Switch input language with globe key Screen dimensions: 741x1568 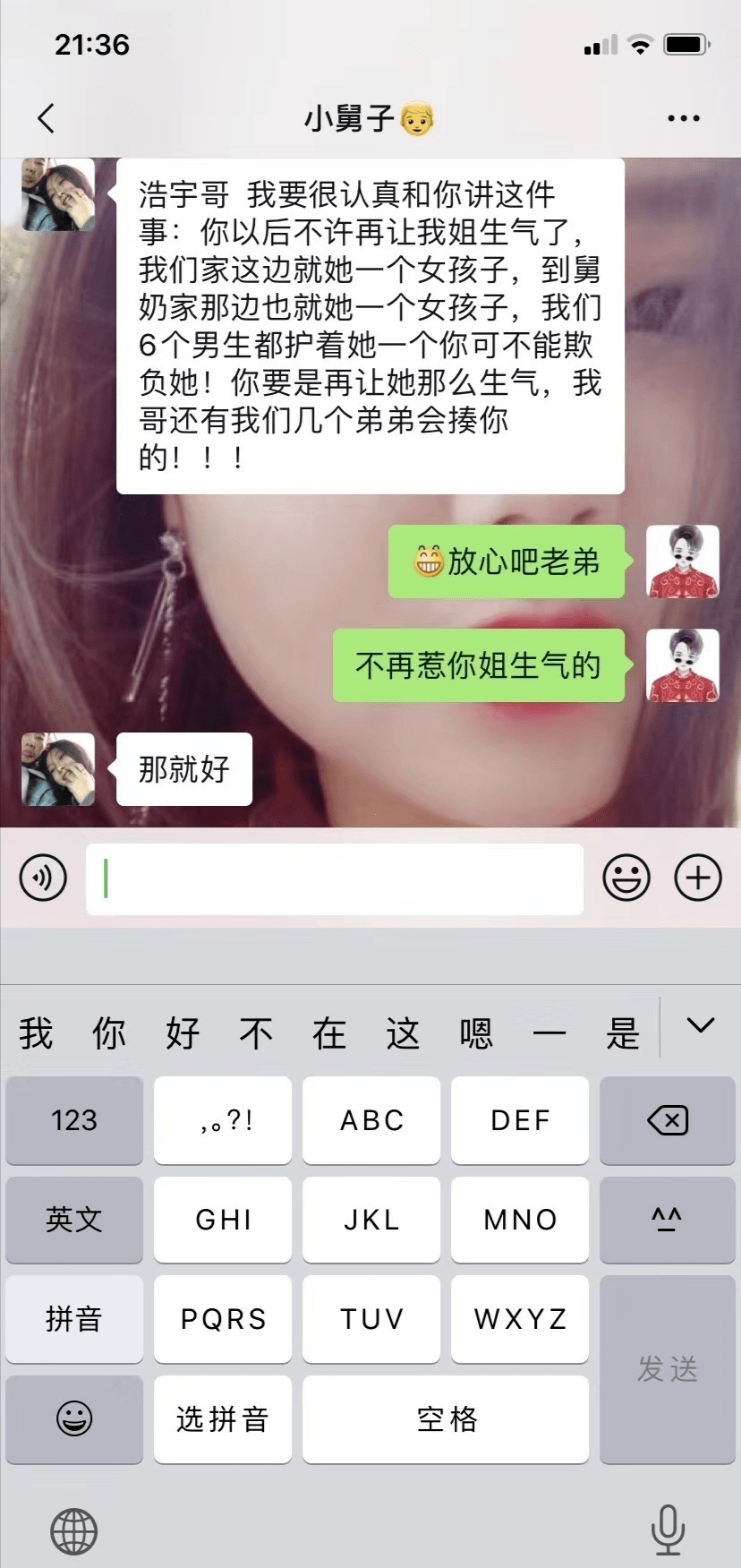73,1531
